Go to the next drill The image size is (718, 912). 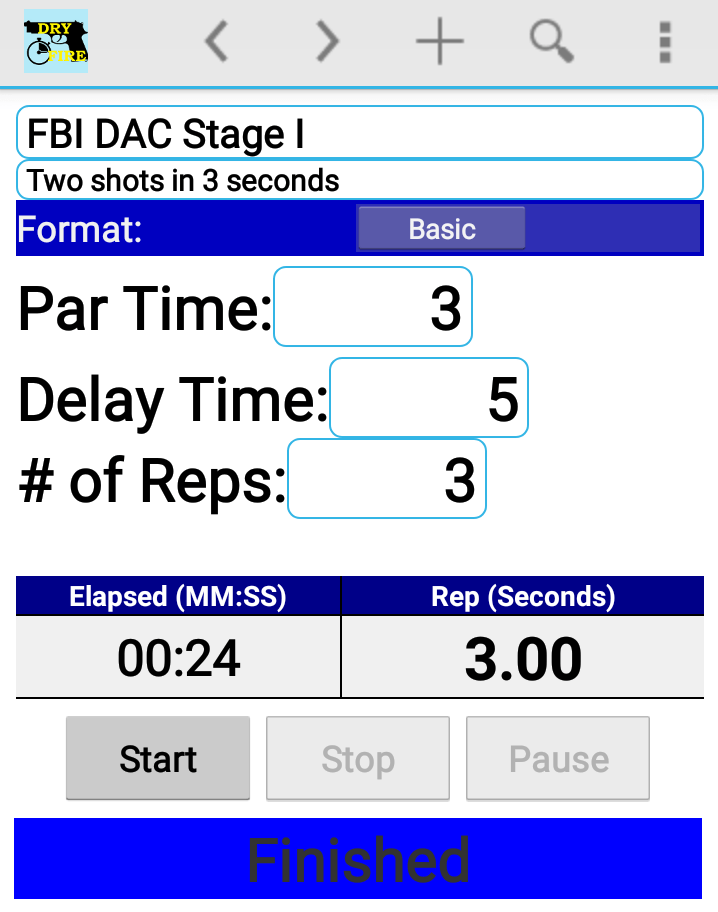pos(327,42)
